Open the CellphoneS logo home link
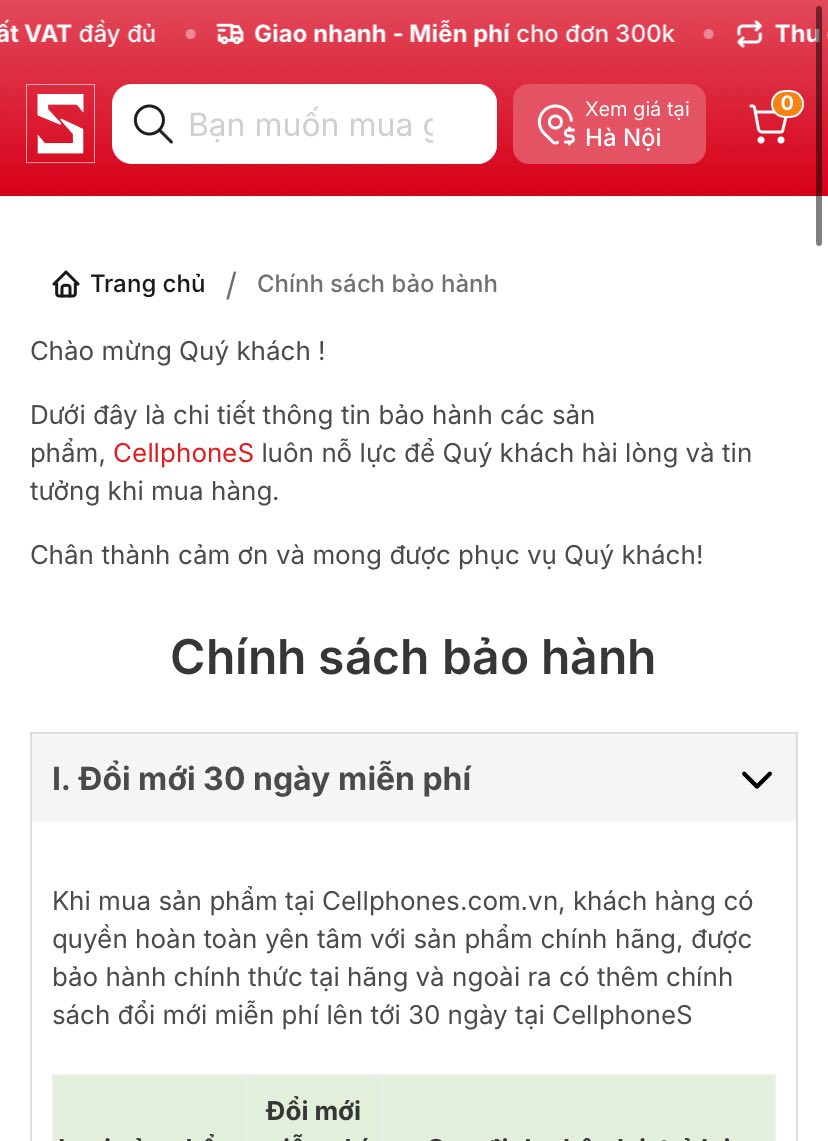 click(x=60, y=124)
